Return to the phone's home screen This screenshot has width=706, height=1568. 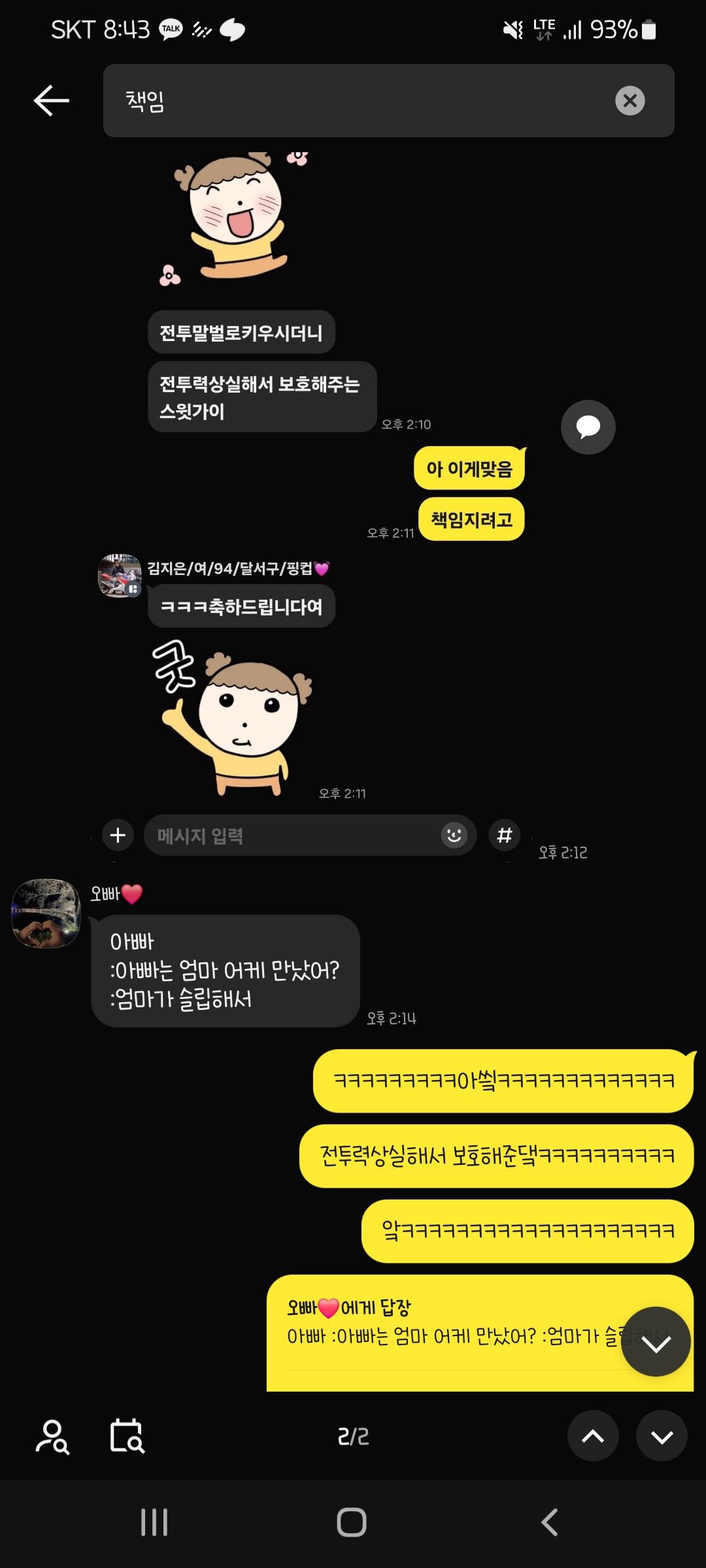pyautogui.click(x=352, y=1522)
